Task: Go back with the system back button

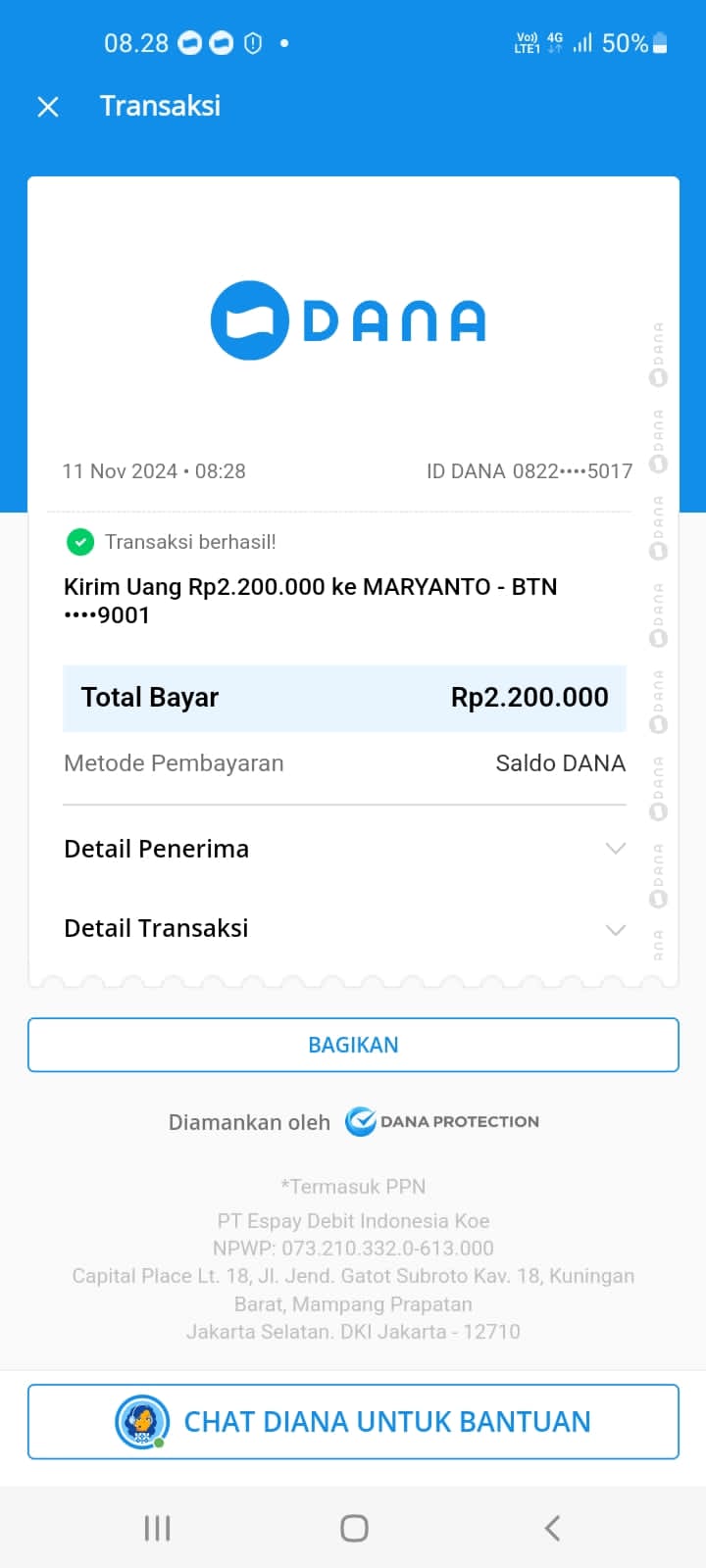Action: coord(552,1528)
